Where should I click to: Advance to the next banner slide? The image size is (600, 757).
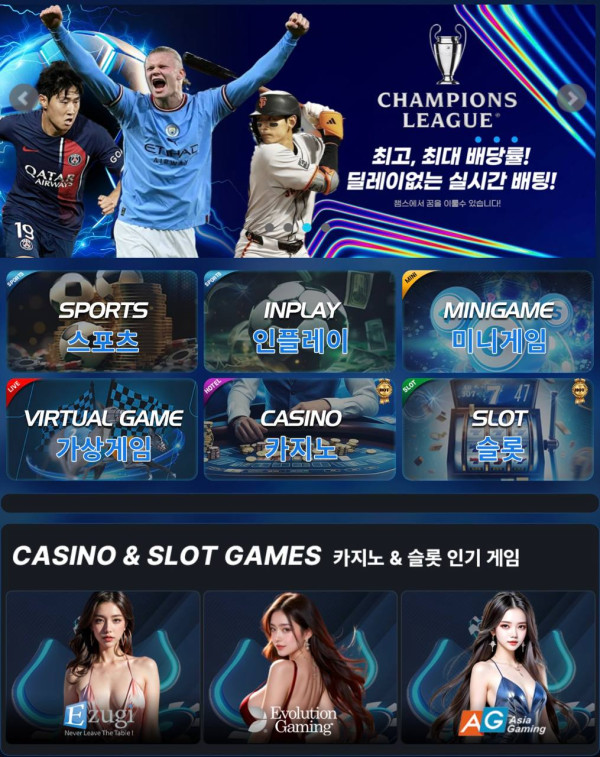click(x=571, y=98)
